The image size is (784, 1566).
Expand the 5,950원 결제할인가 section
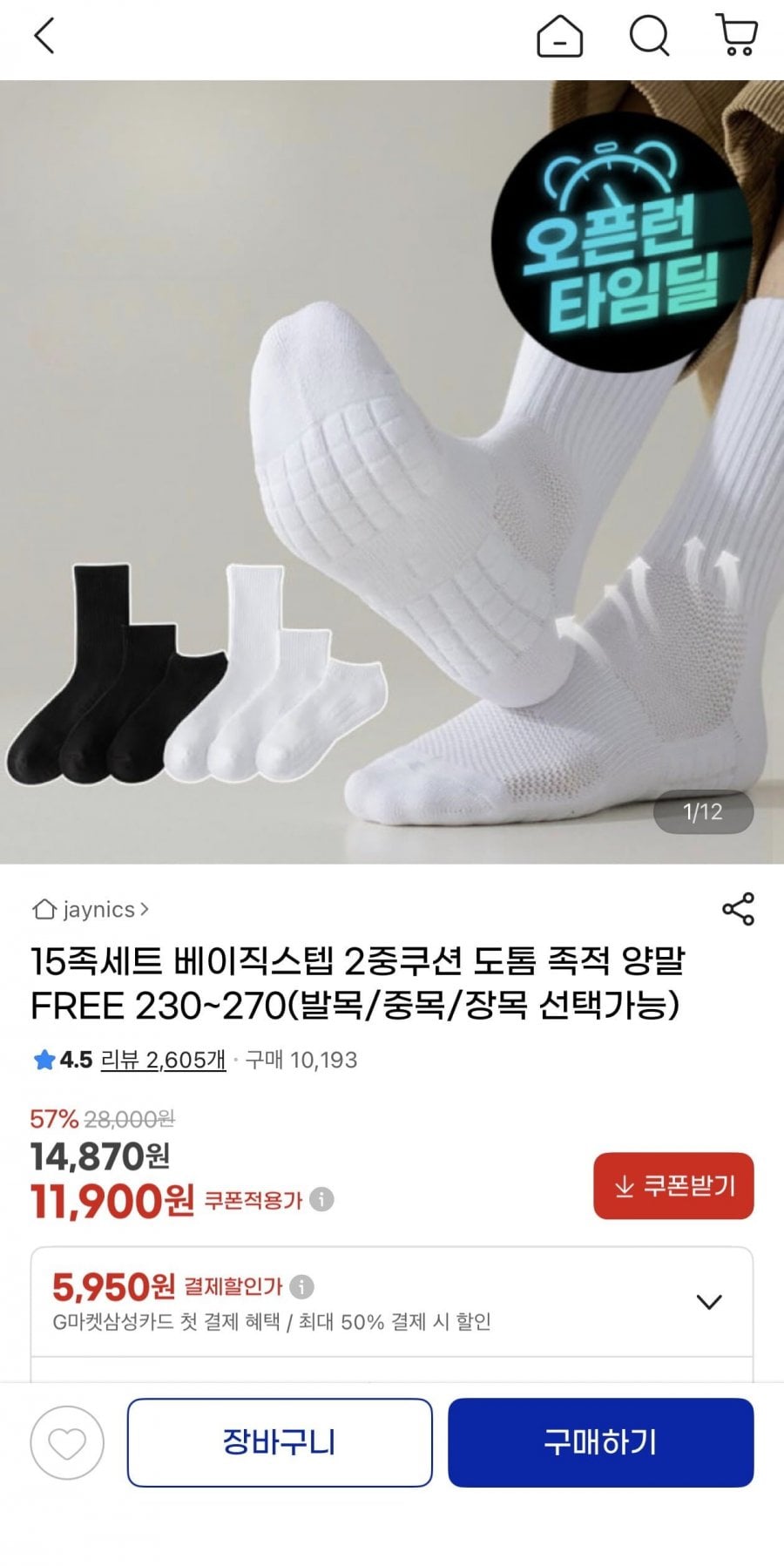pos(709,1302)
